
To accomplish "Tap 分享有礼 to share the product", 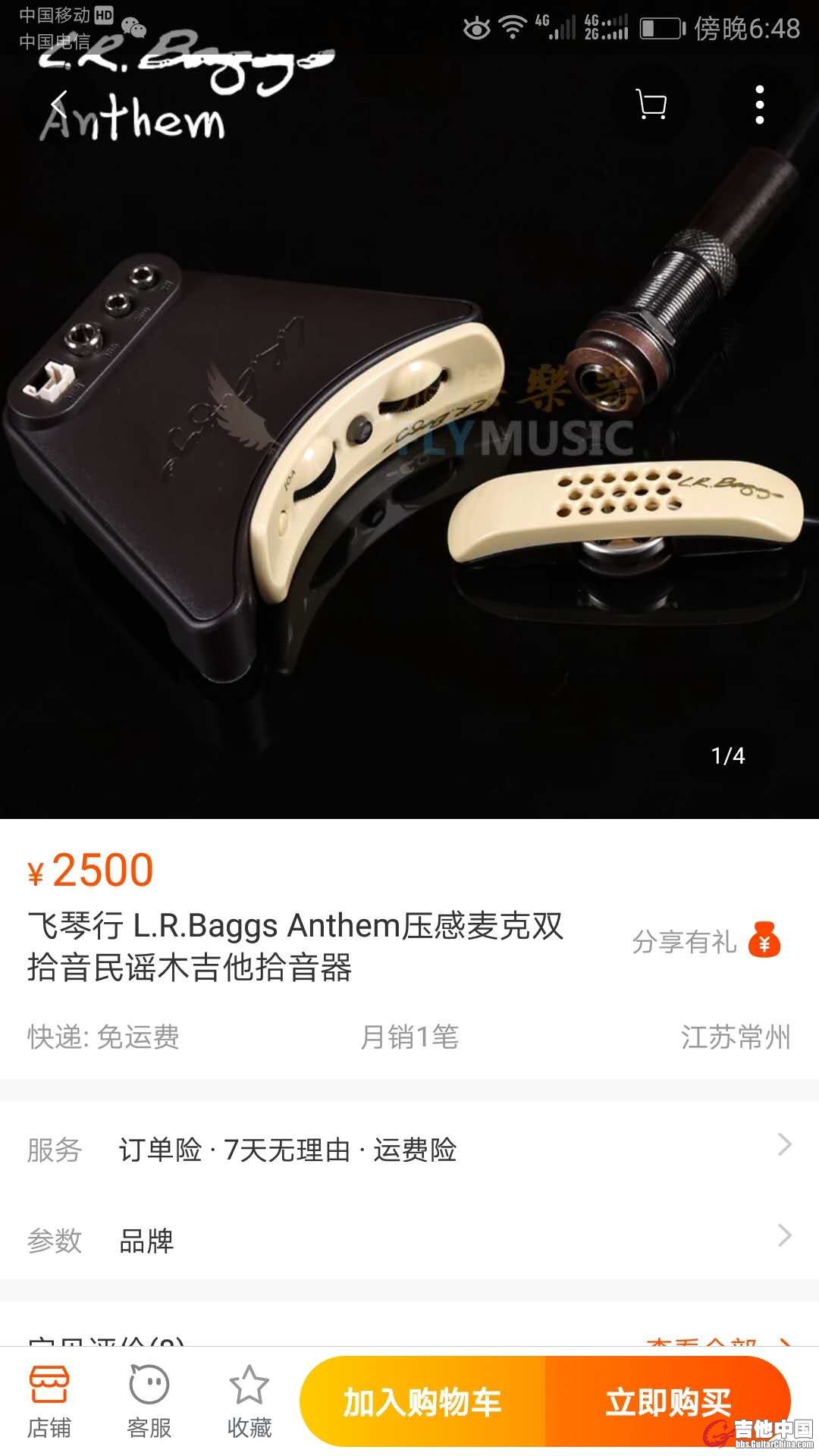I will 705,941.
